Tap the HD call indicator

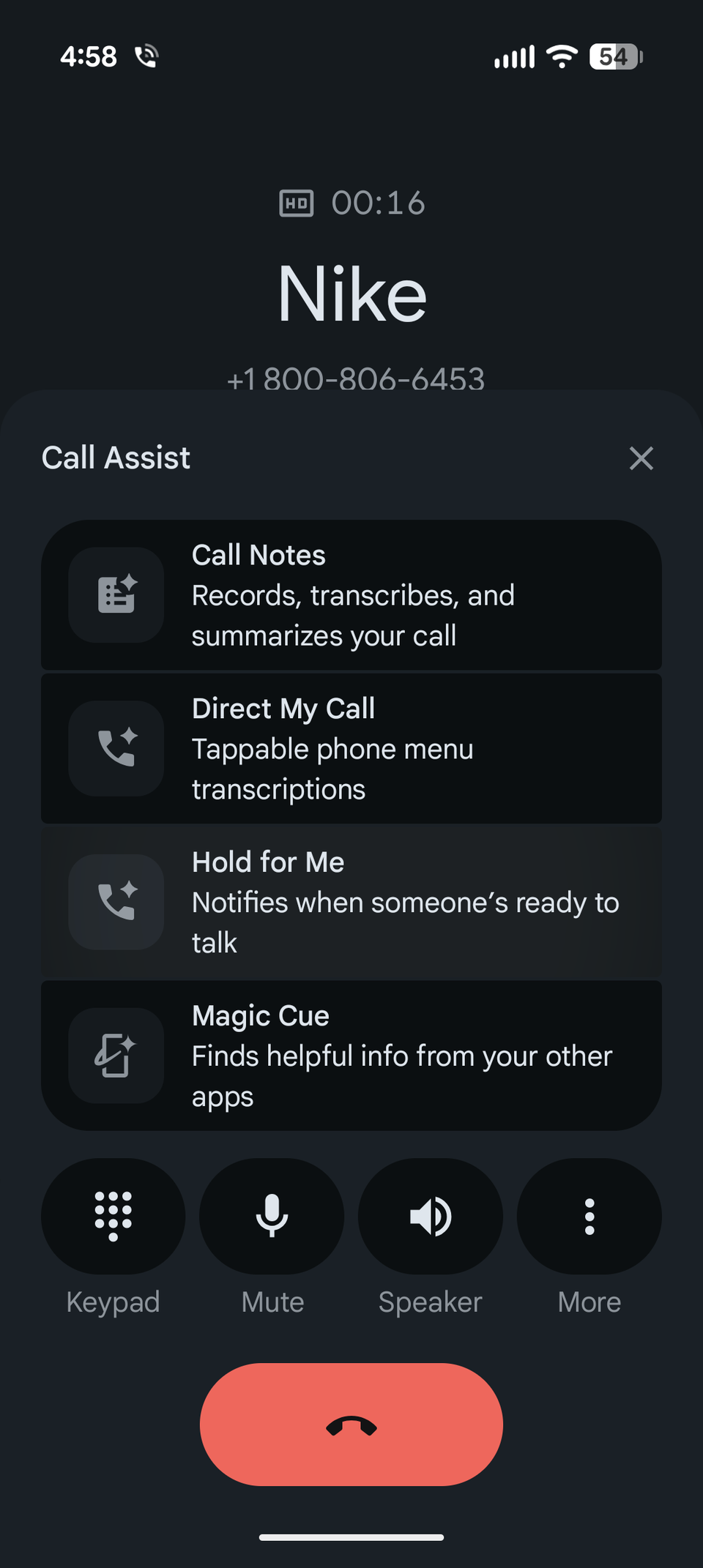click(x=297, y=203)
